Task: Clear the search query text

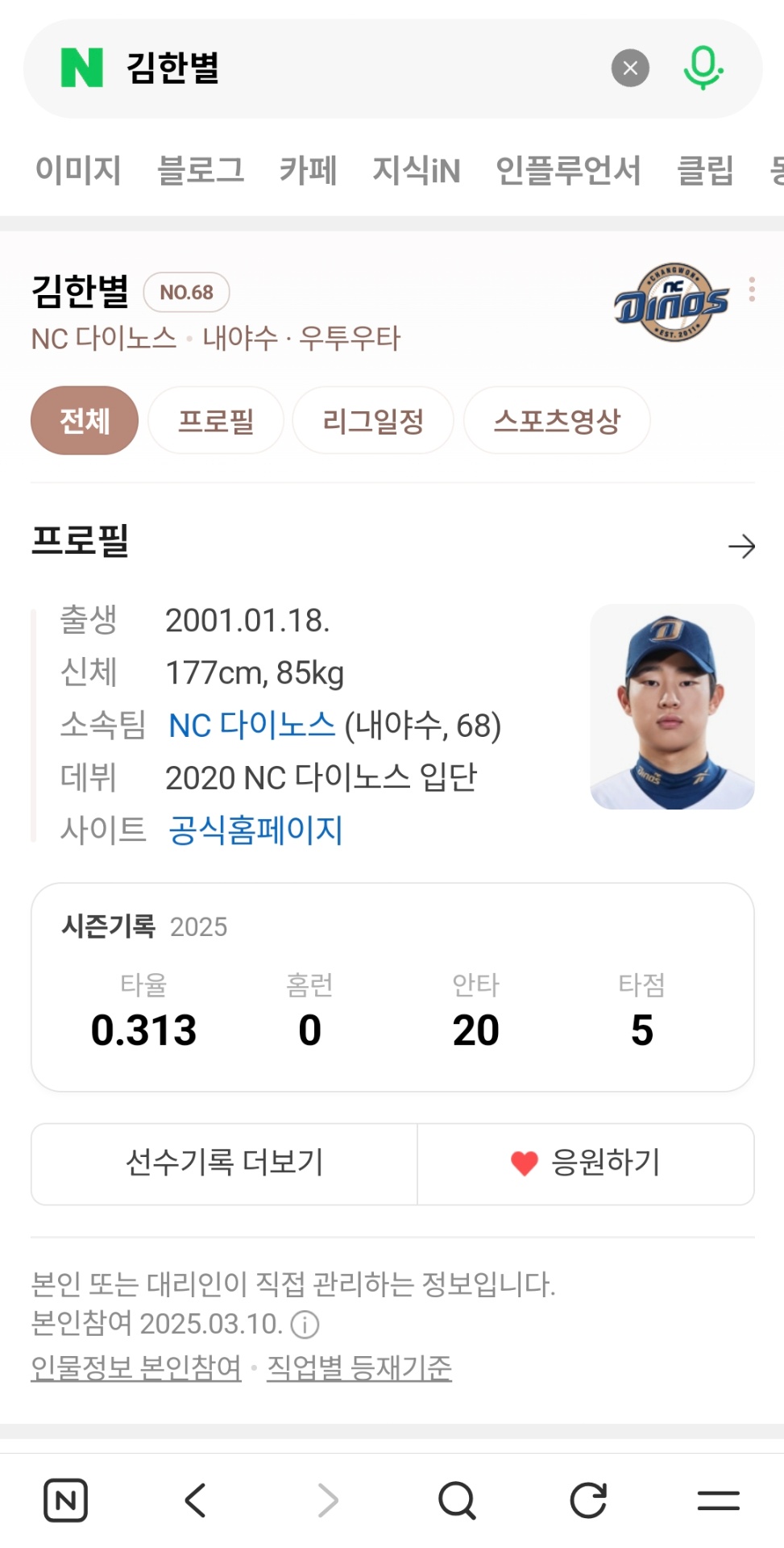Action: tap(630, 69)
